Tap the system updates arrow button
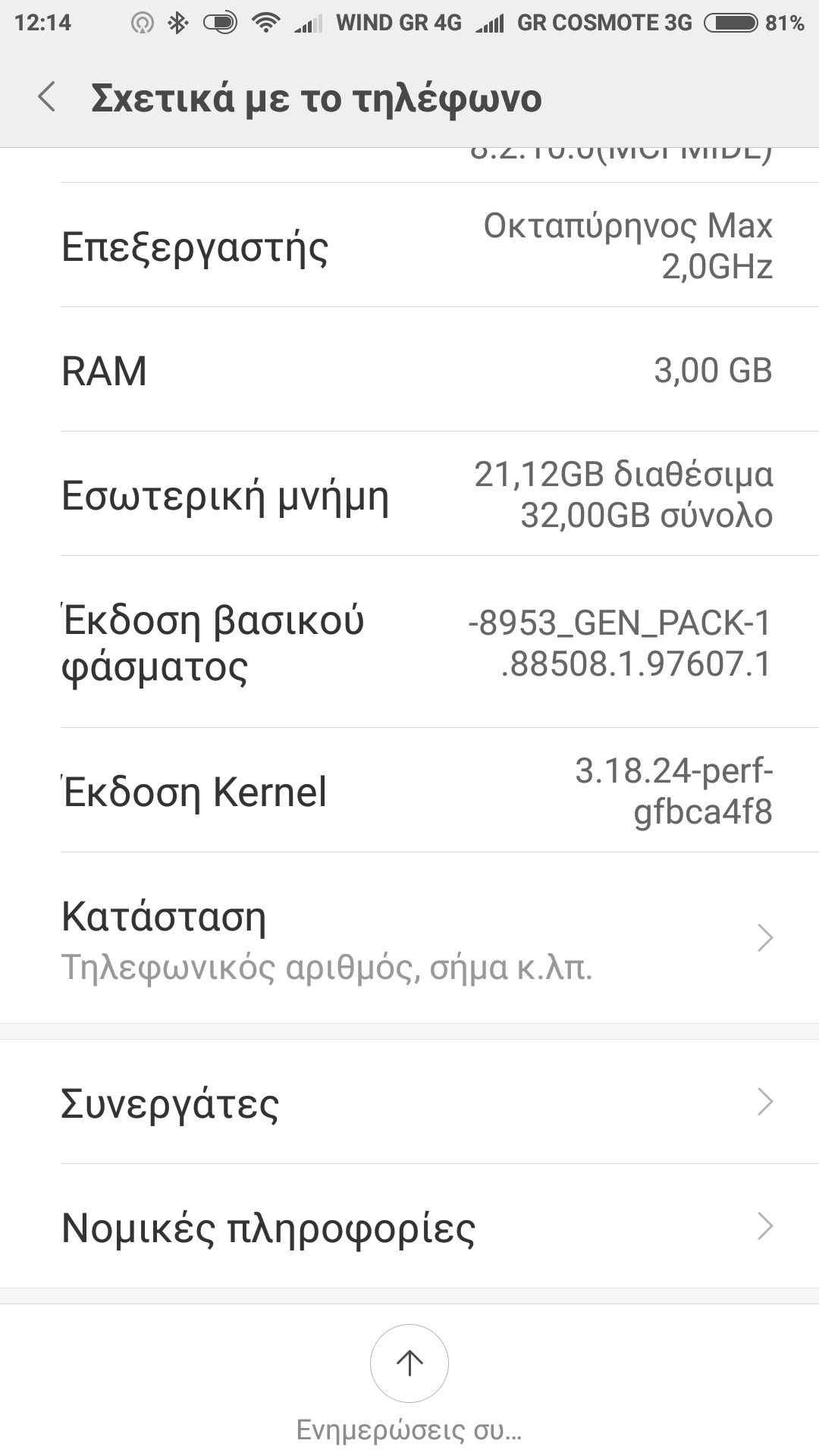The image size is (819, 1456). [x=409, y=1363]
